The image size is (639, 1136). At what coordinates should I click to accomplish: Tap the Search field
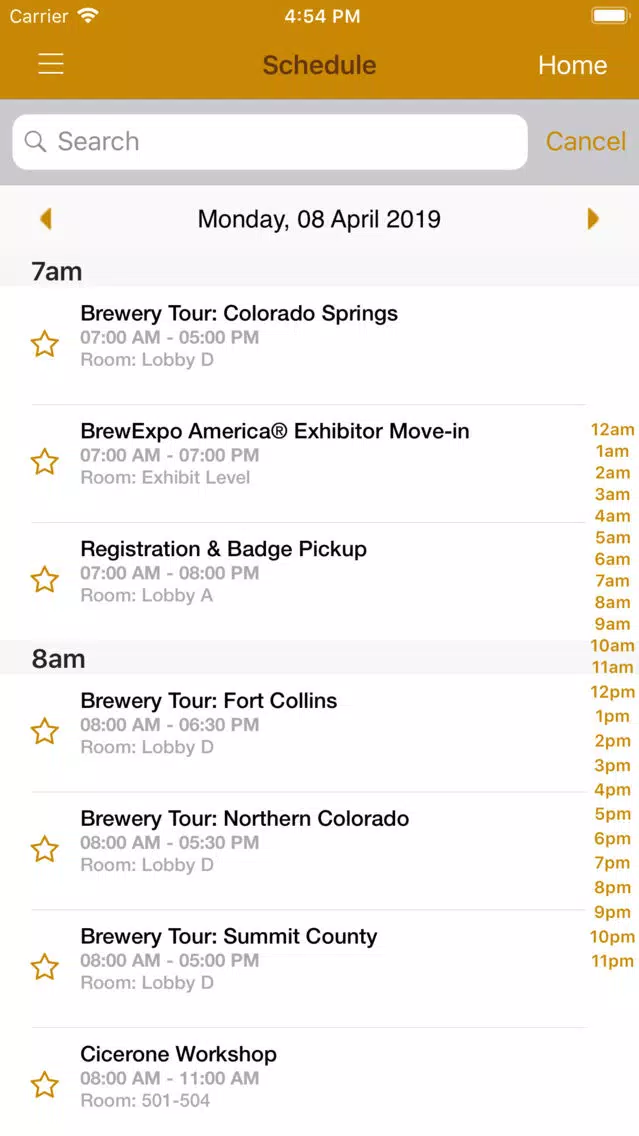click(270, 141)
